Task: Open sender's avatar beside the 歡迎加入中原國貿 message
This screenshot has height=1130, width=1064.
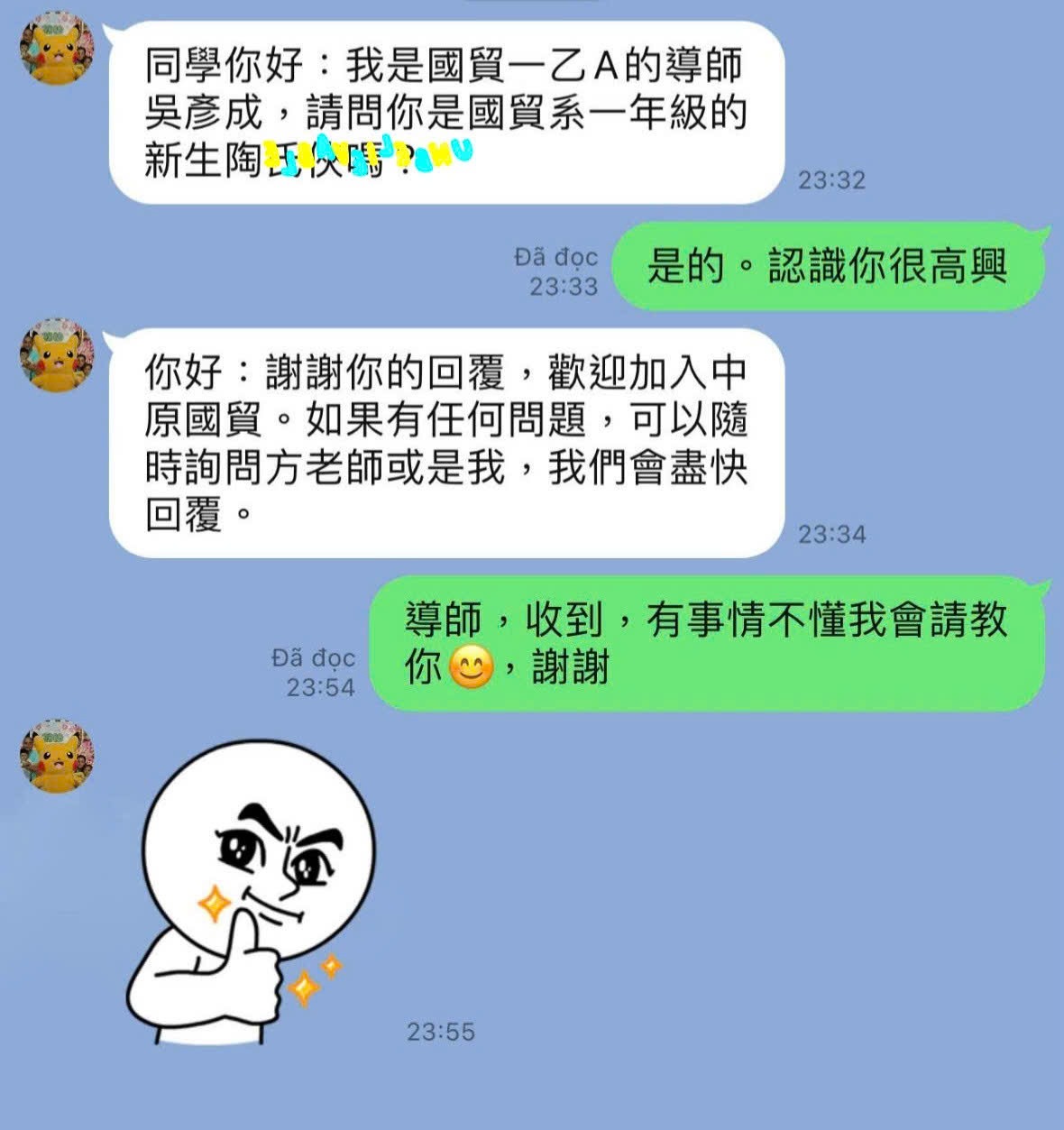Action: coord(58,355)
